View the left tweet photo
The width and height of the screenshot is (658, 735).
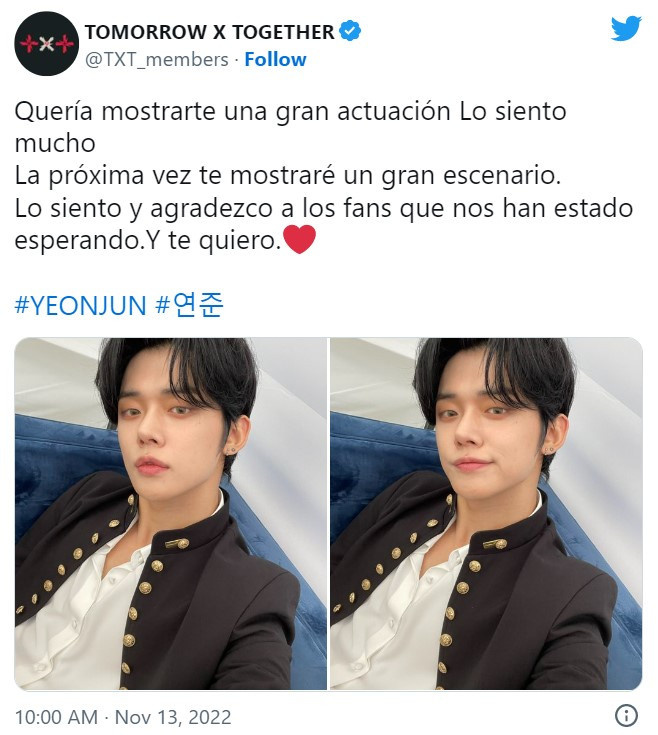click(x=171, y=513)
